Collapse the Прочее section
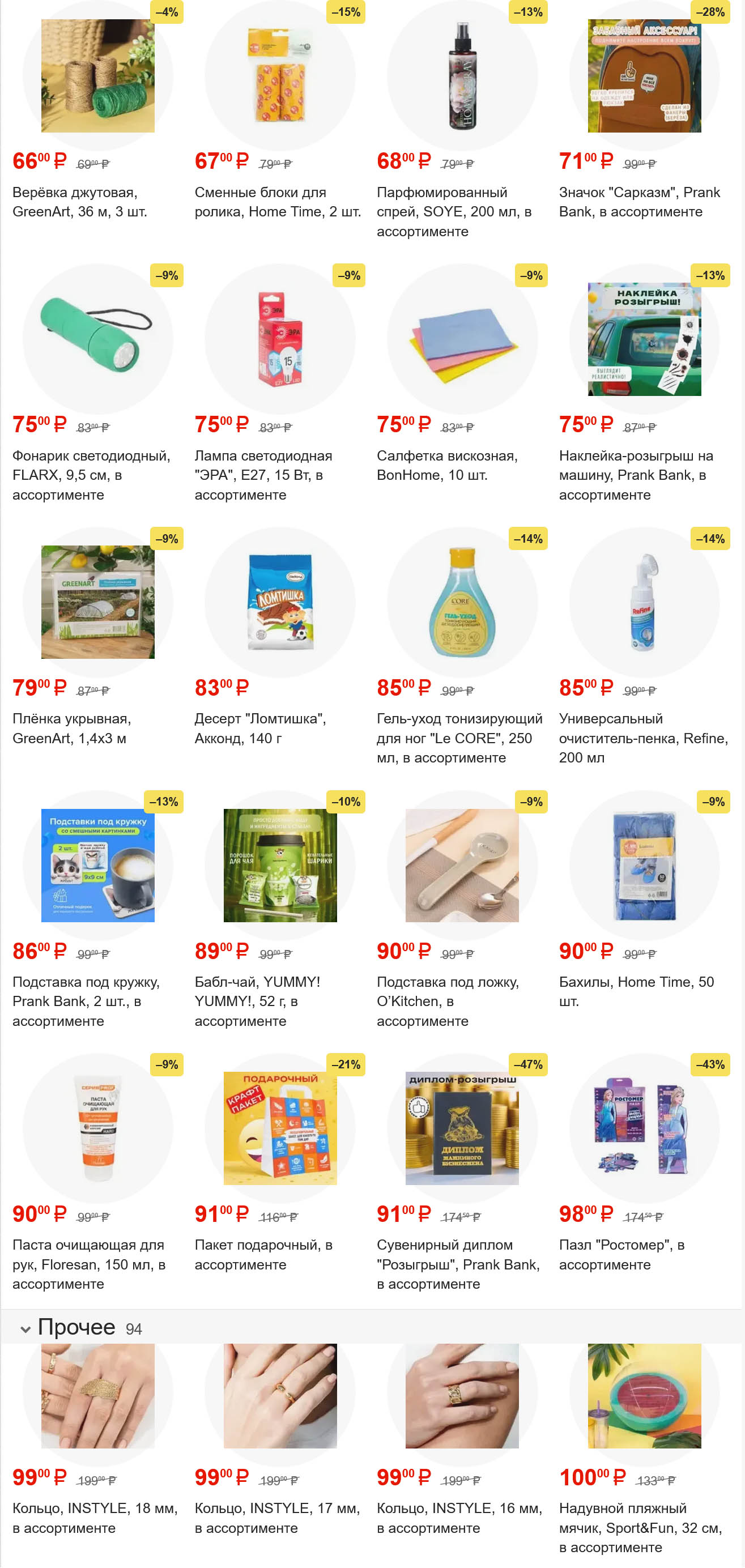This screenshot has height=1568, width=745. coord(25,1330)
